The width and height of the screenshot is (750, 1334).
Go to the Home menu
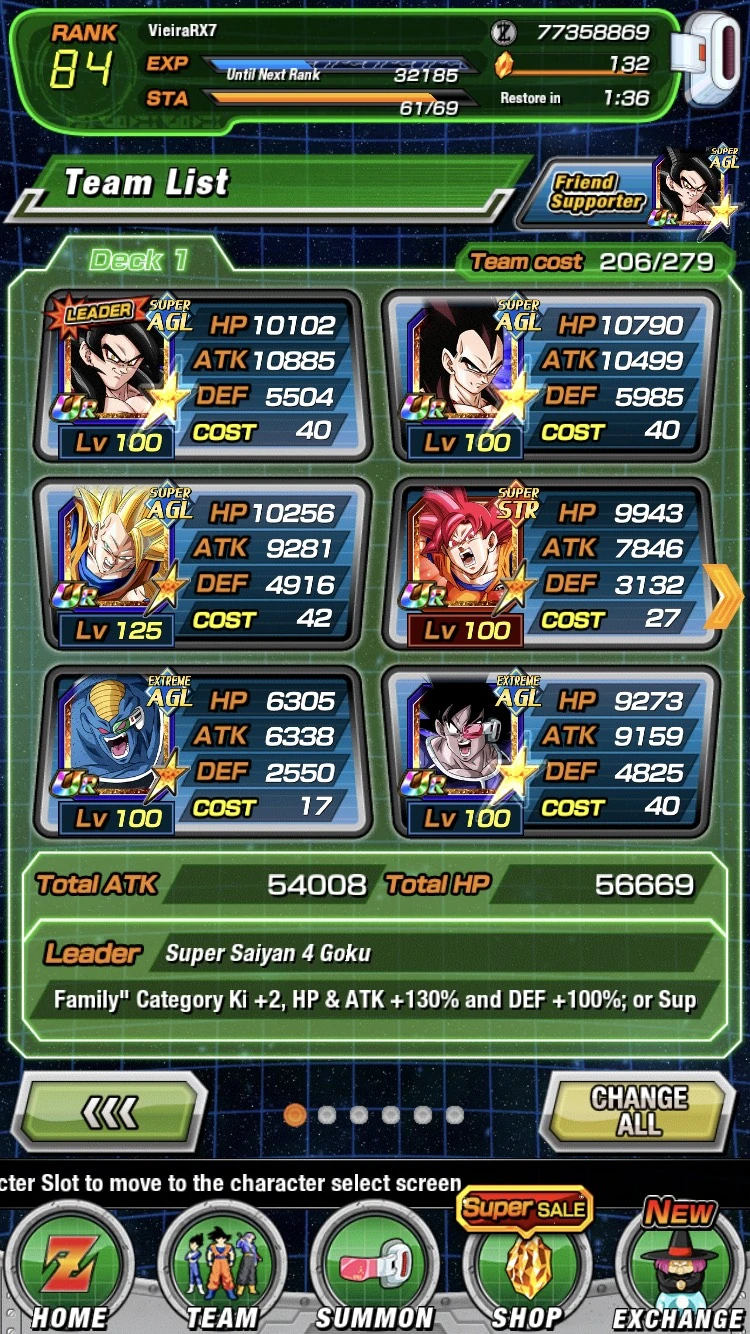68,1270
